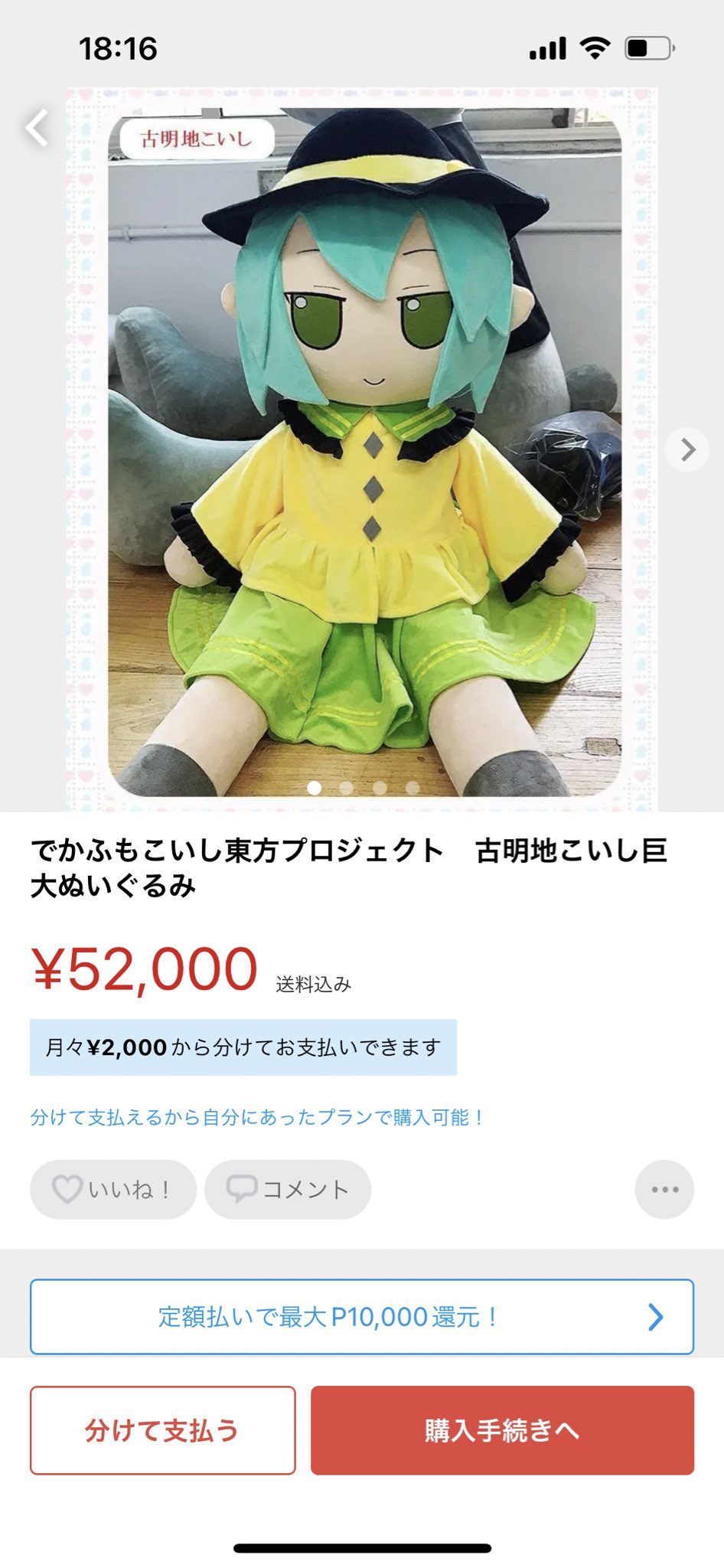This screenshot has width=724, height=1568.
Task: Open the Koishi plush product image
Action: [362, 449]
